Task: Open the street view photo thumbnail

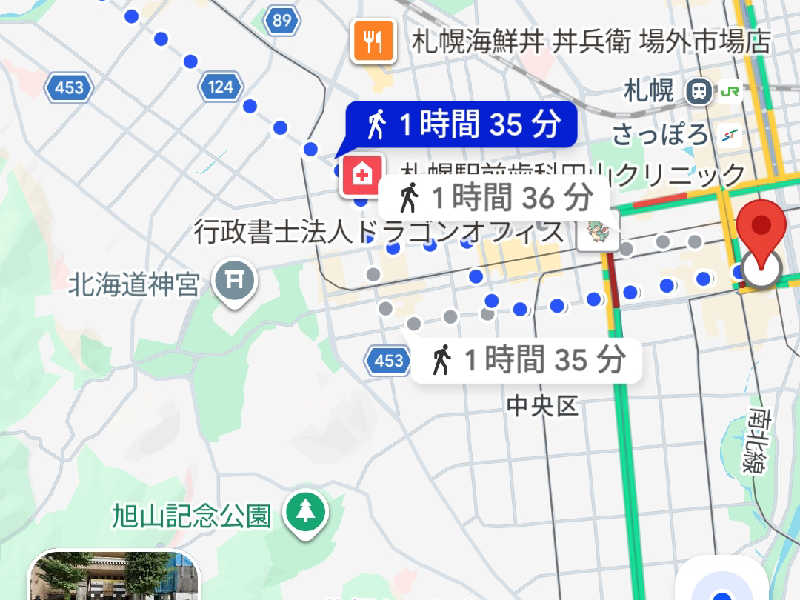Action: coord(113,578)
